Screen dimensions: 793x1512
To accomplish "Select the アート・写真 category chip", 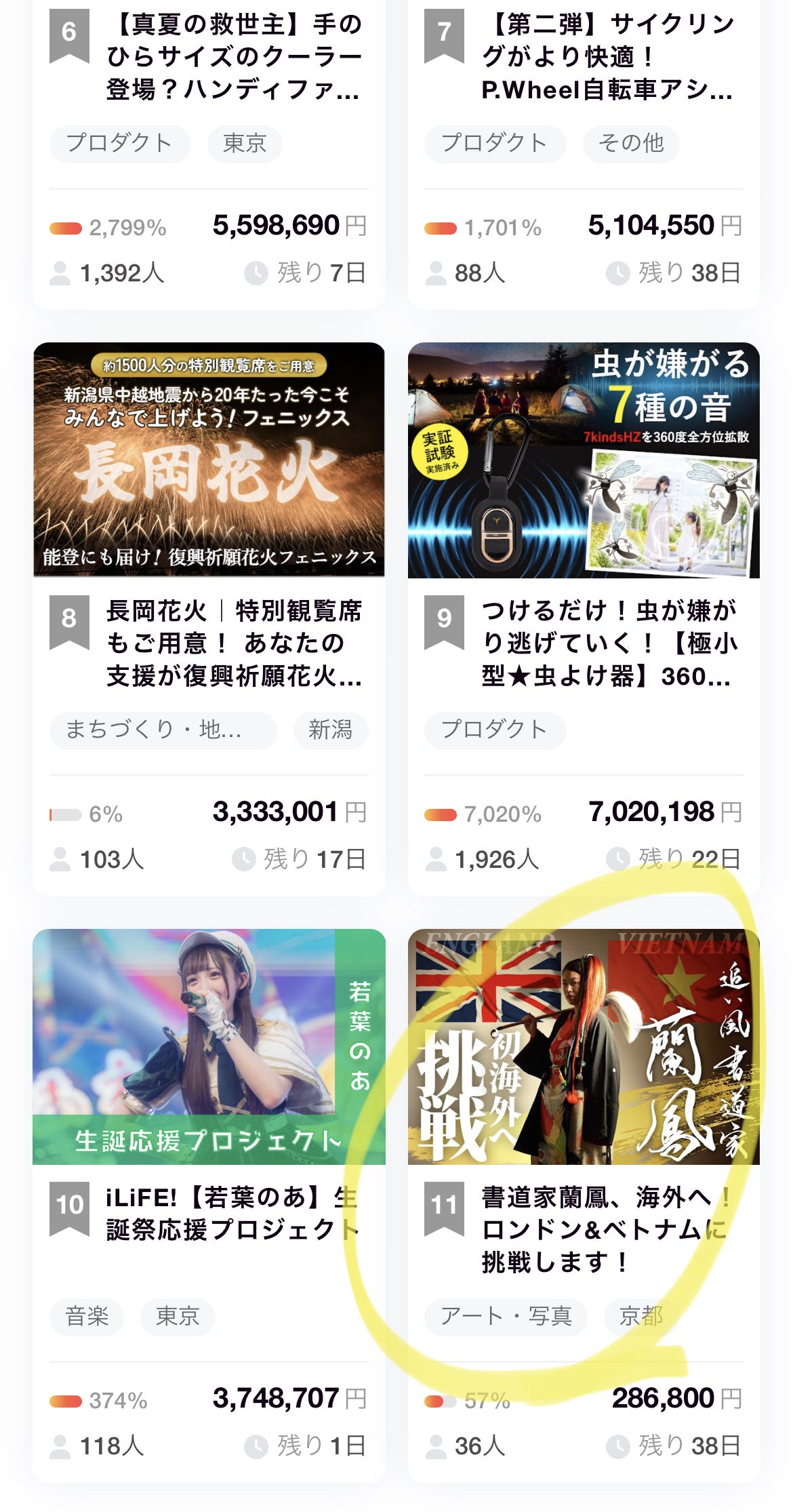I will pyautogui.click(x=506, y=1317).
